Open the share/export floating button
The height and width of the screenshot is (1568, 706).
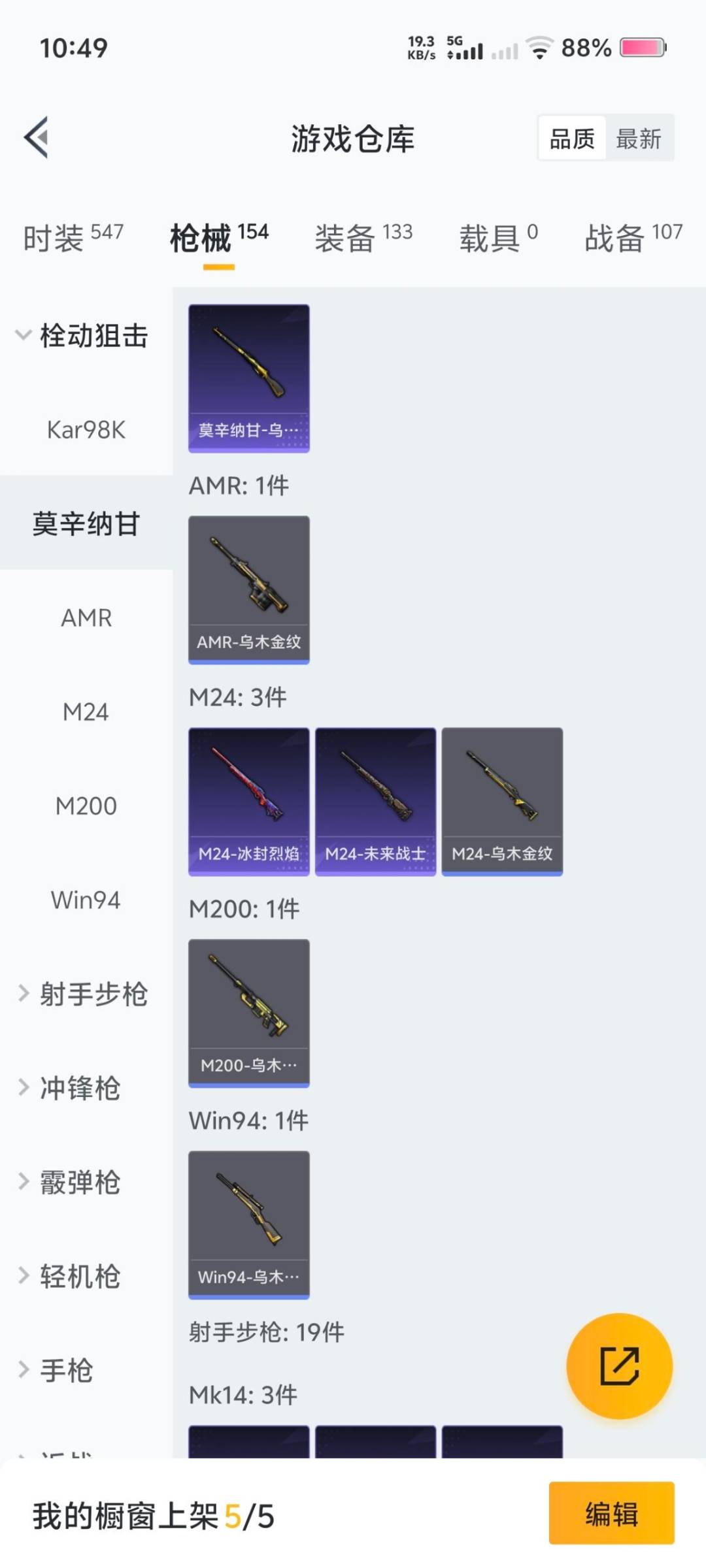pos(619,1364)
